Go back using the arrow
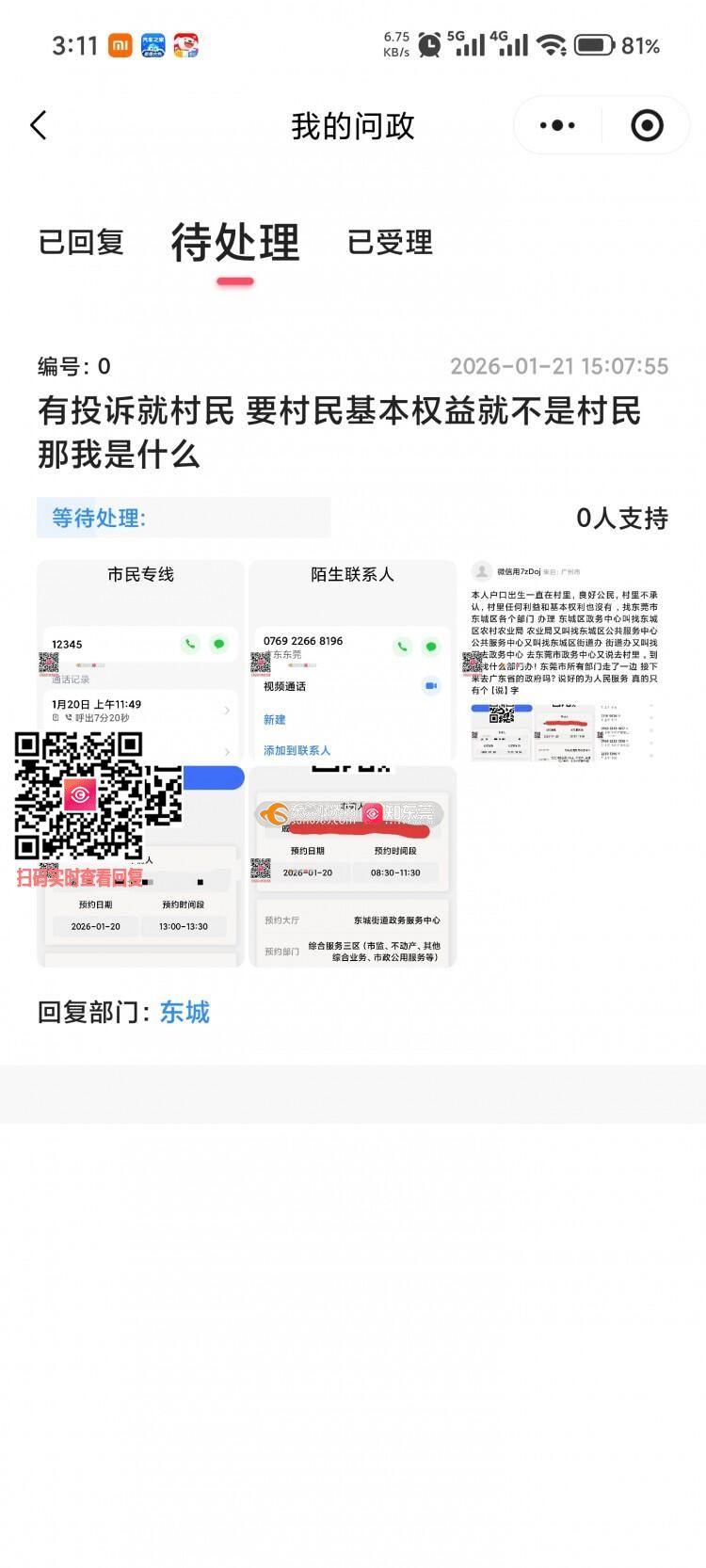Screen dimensions: 706x1568 (x=39, y=125)
